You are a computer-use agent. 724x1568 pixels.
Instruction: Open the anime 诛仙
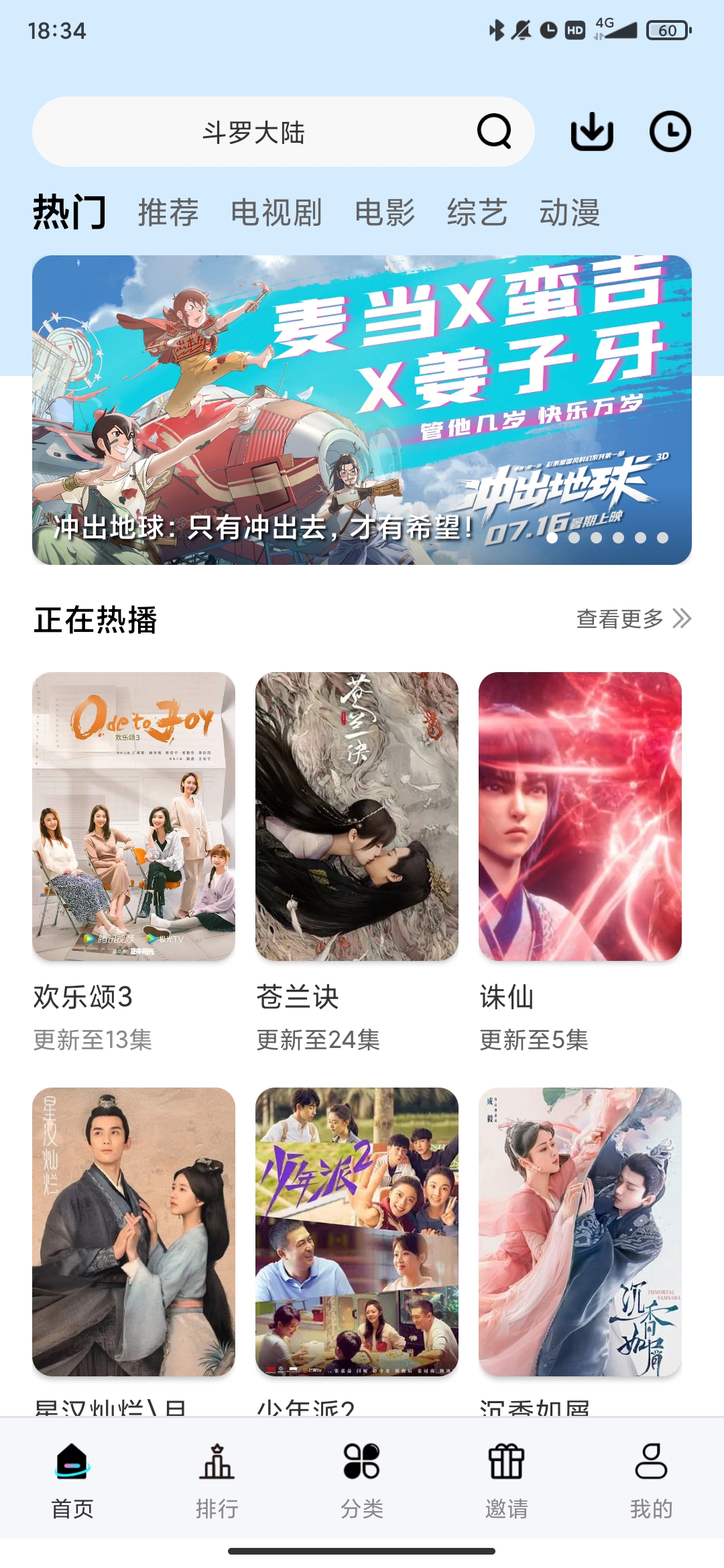(x=580, y=816)
